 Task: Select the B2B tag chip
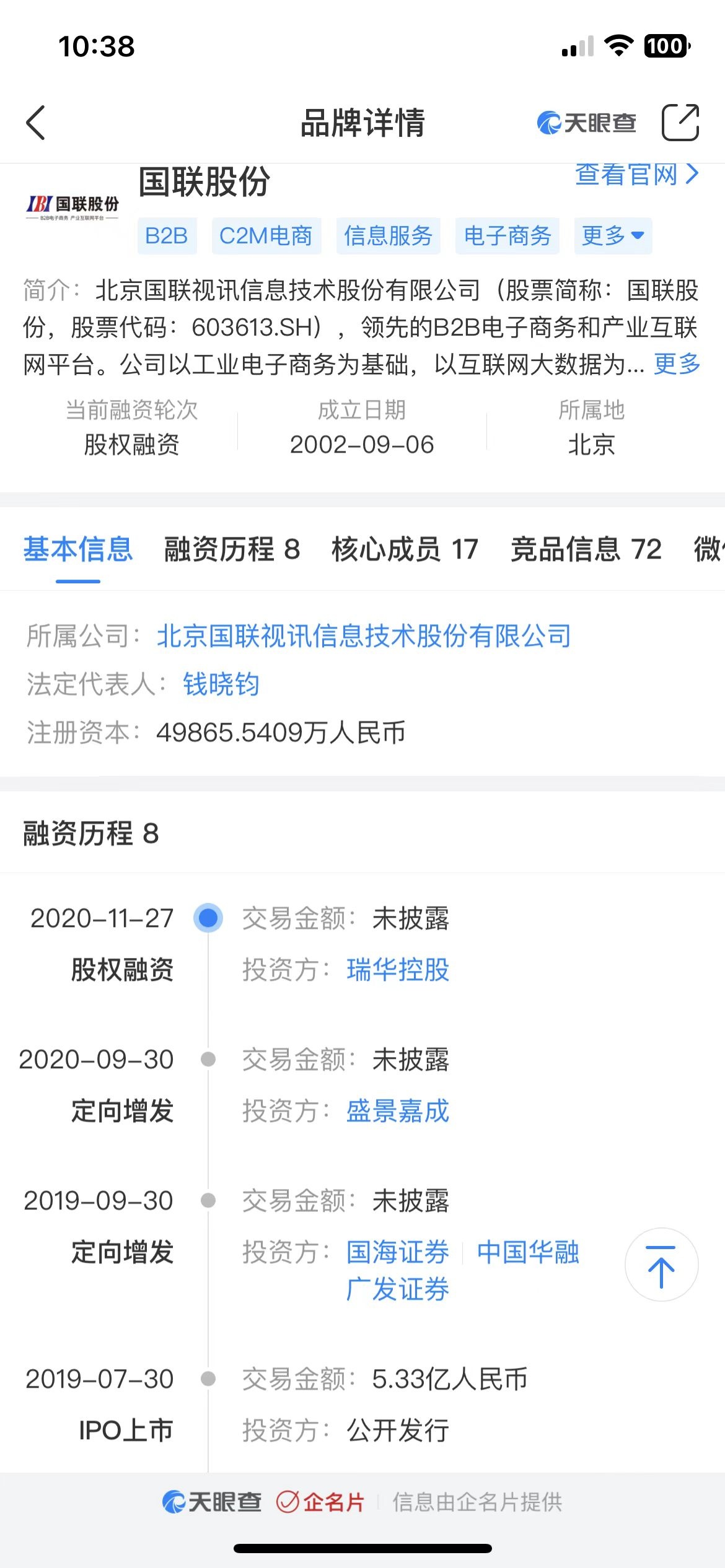(167, 236)
